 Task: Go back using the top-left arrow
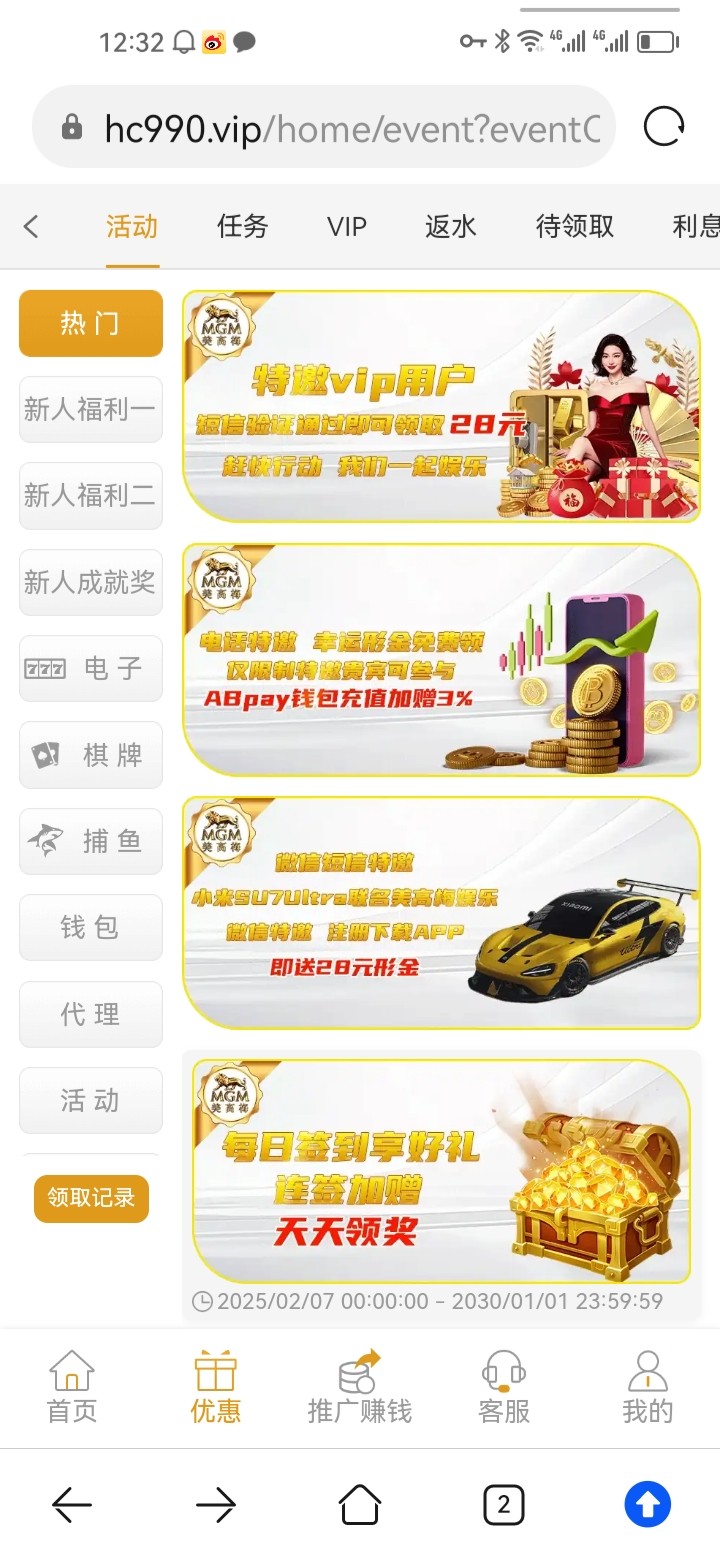pyautogui.click(x=31, y=227)
